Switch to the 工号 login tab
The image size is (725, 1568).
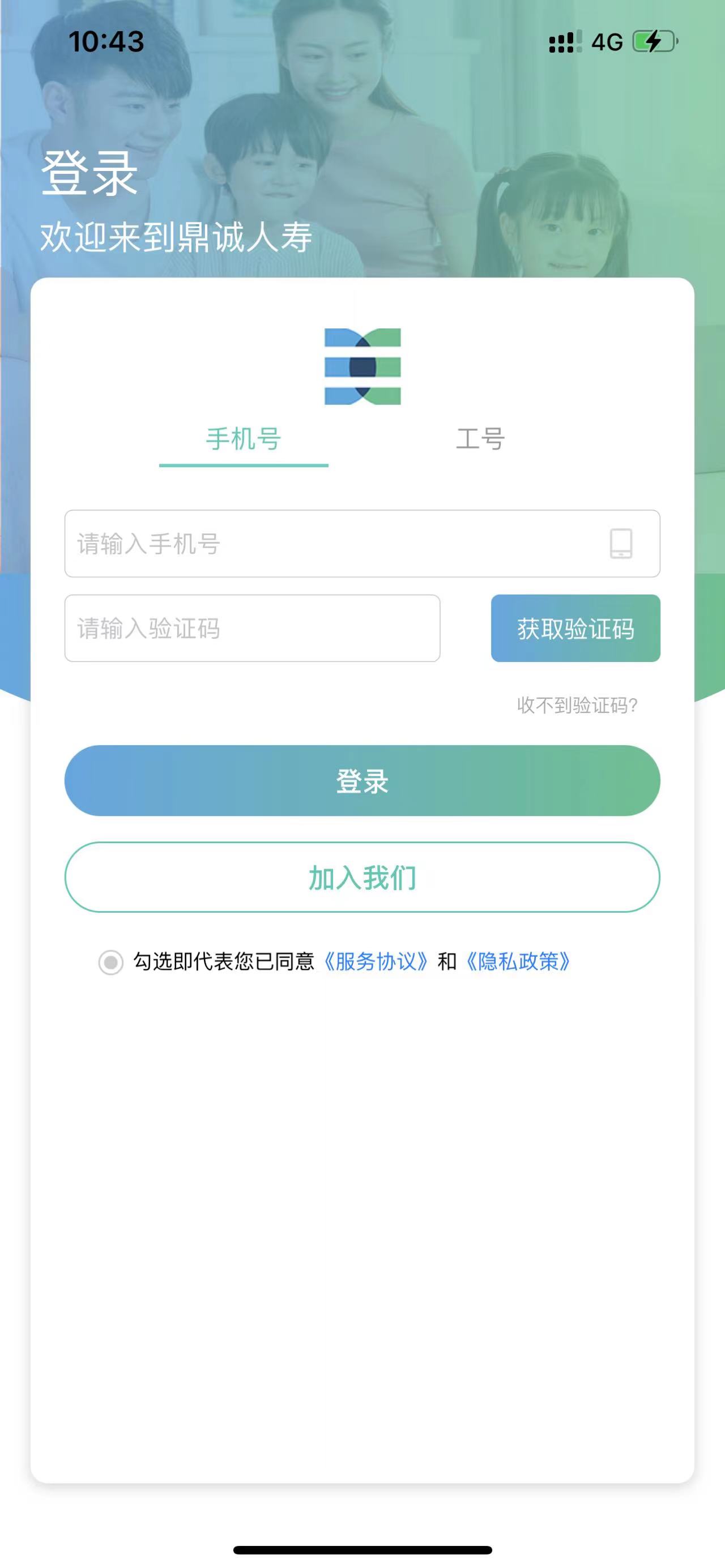tap(480, 439)
